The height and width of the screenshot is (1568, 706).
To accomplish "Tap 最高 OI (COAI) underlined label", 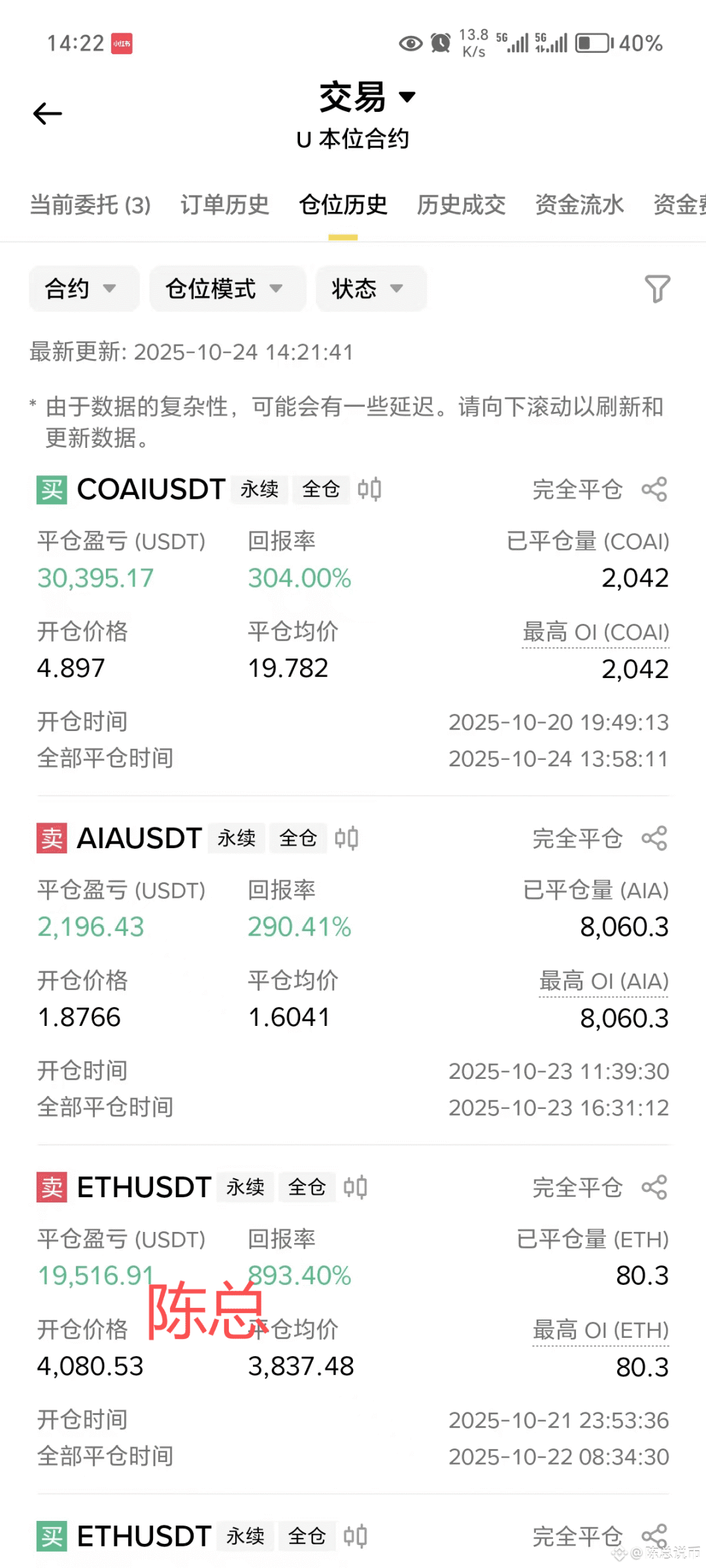I will [x=596, y=633].
